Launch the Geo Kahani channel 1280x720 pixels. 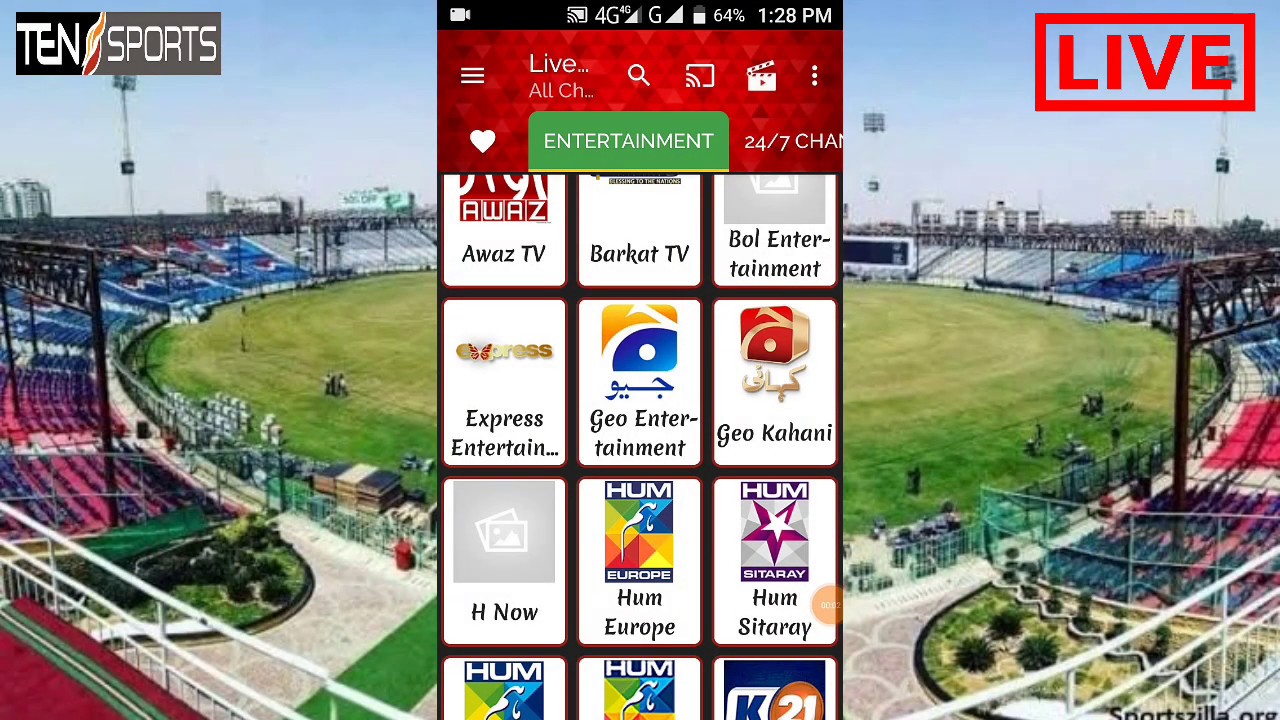tap(775, 383)
